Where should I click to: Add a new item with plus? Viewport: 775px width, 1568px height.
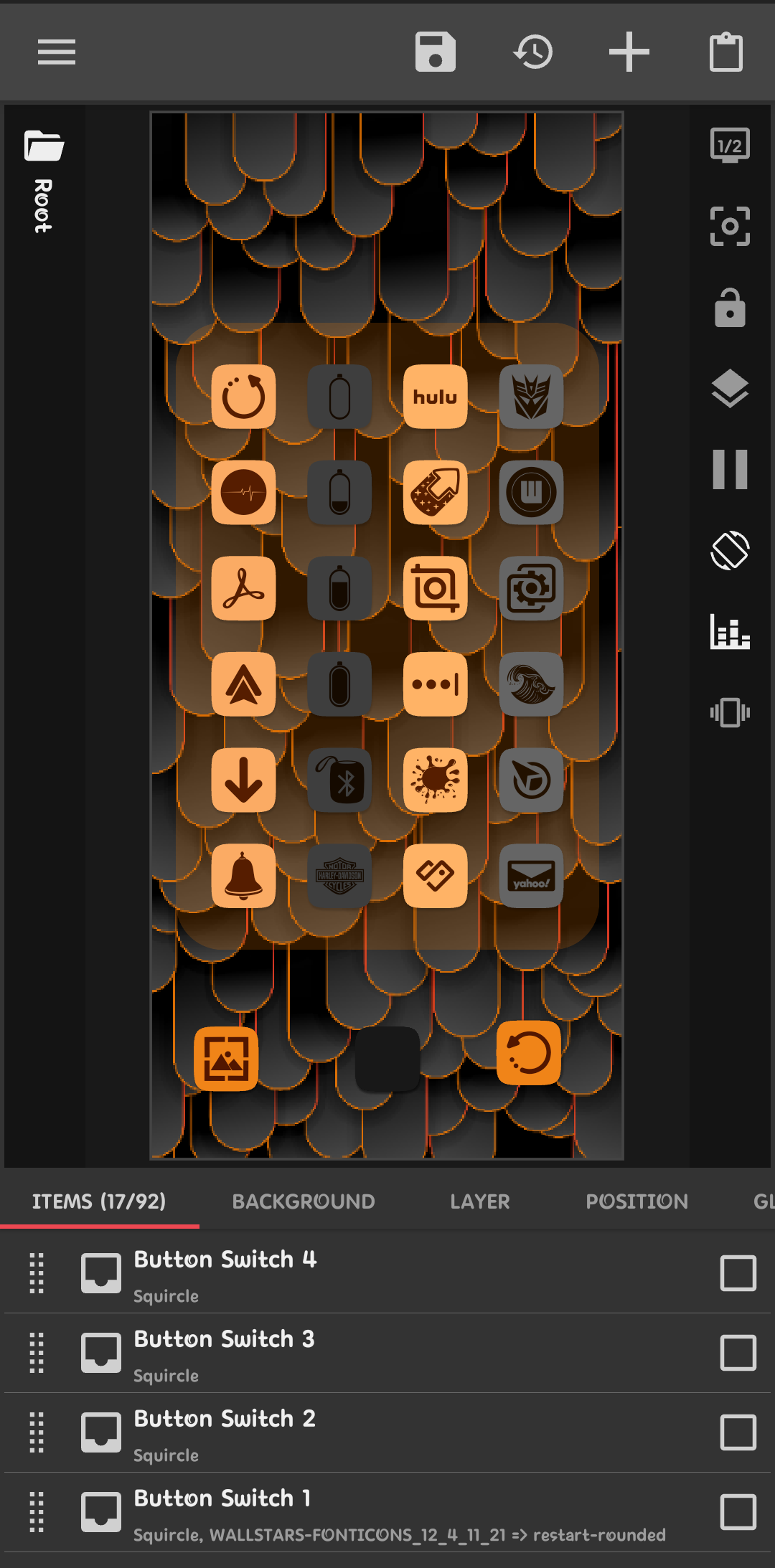[629, 52]
